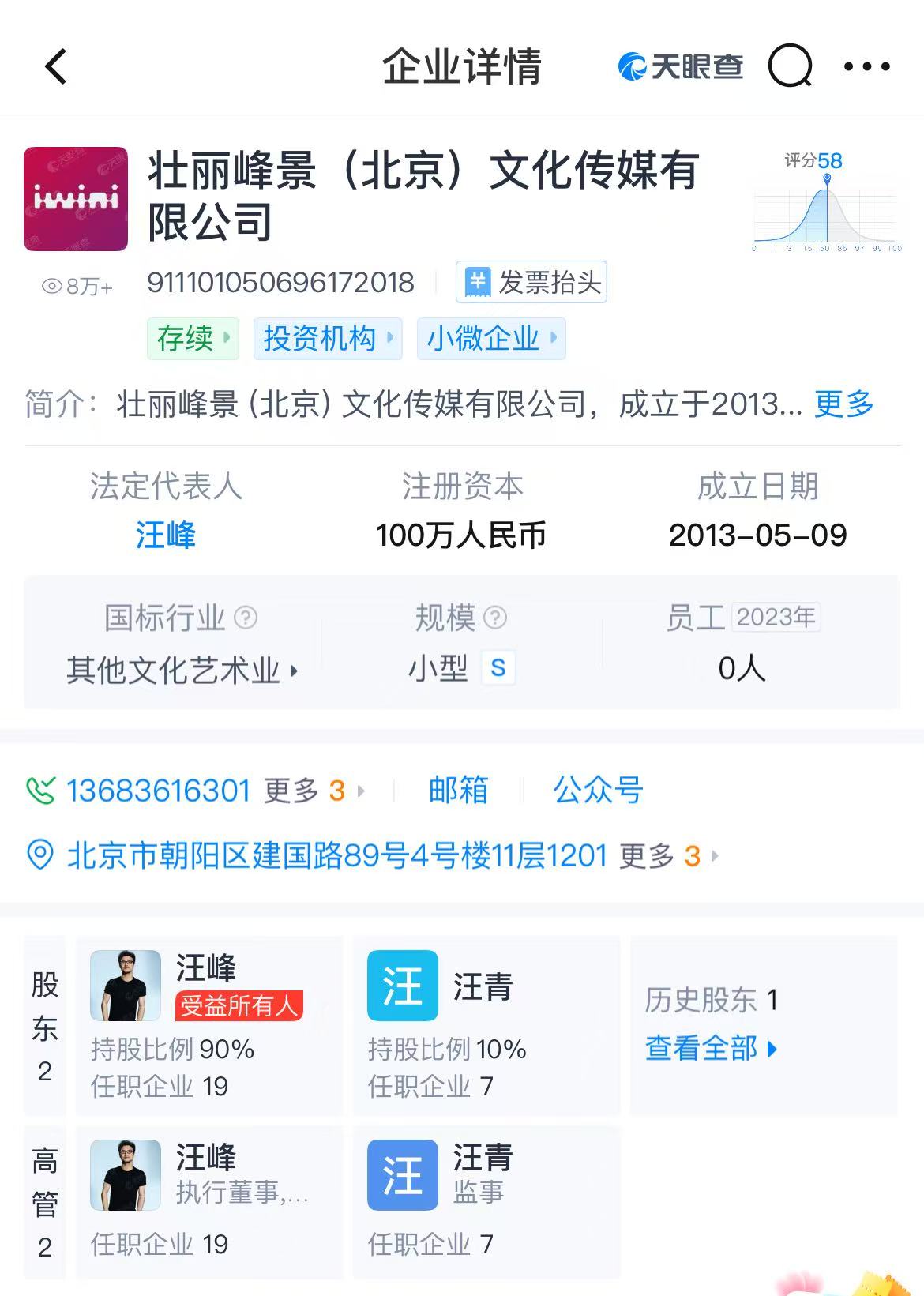
Task: View all historical shareholders via 查看全部
Action: tap(711, 1049)
